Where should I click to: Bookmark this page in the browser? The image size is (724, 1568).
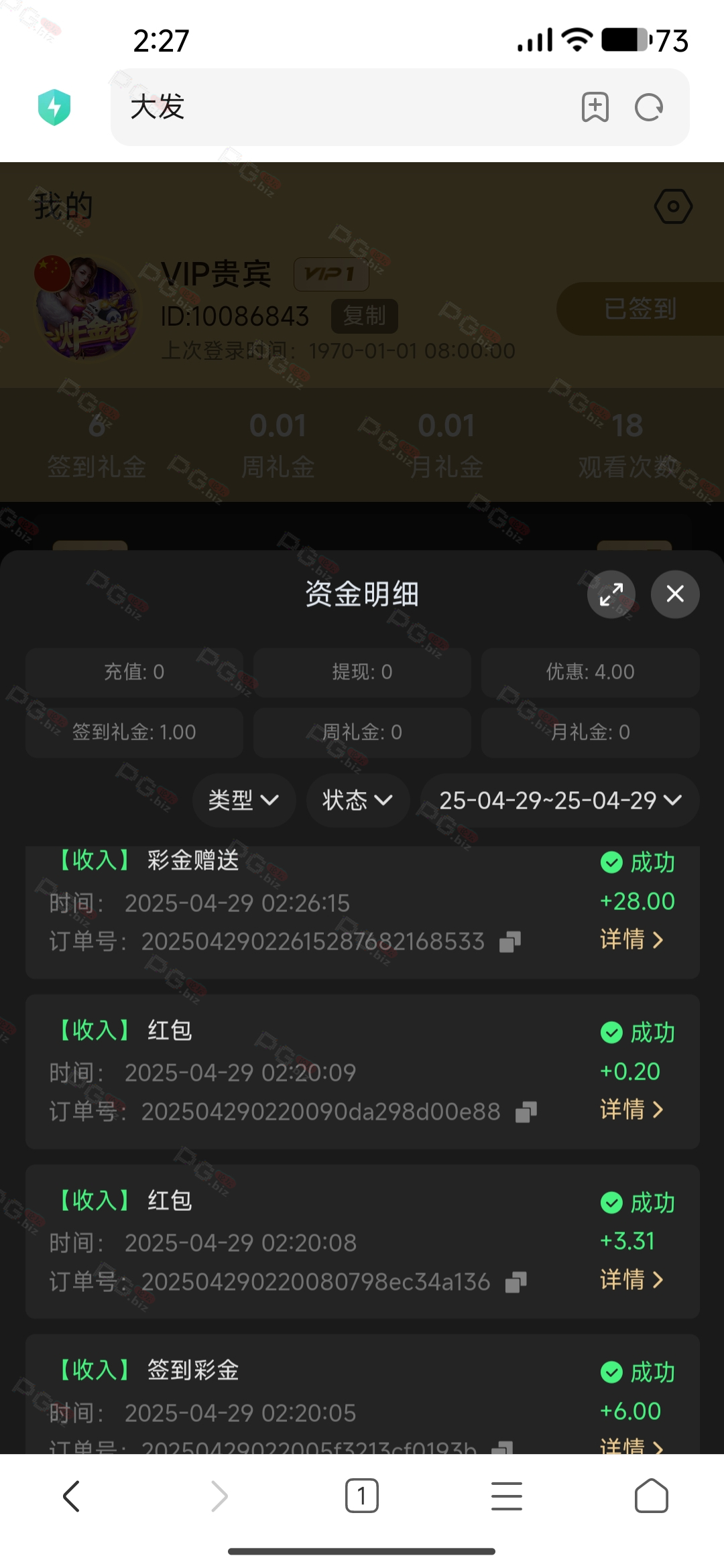595,107
